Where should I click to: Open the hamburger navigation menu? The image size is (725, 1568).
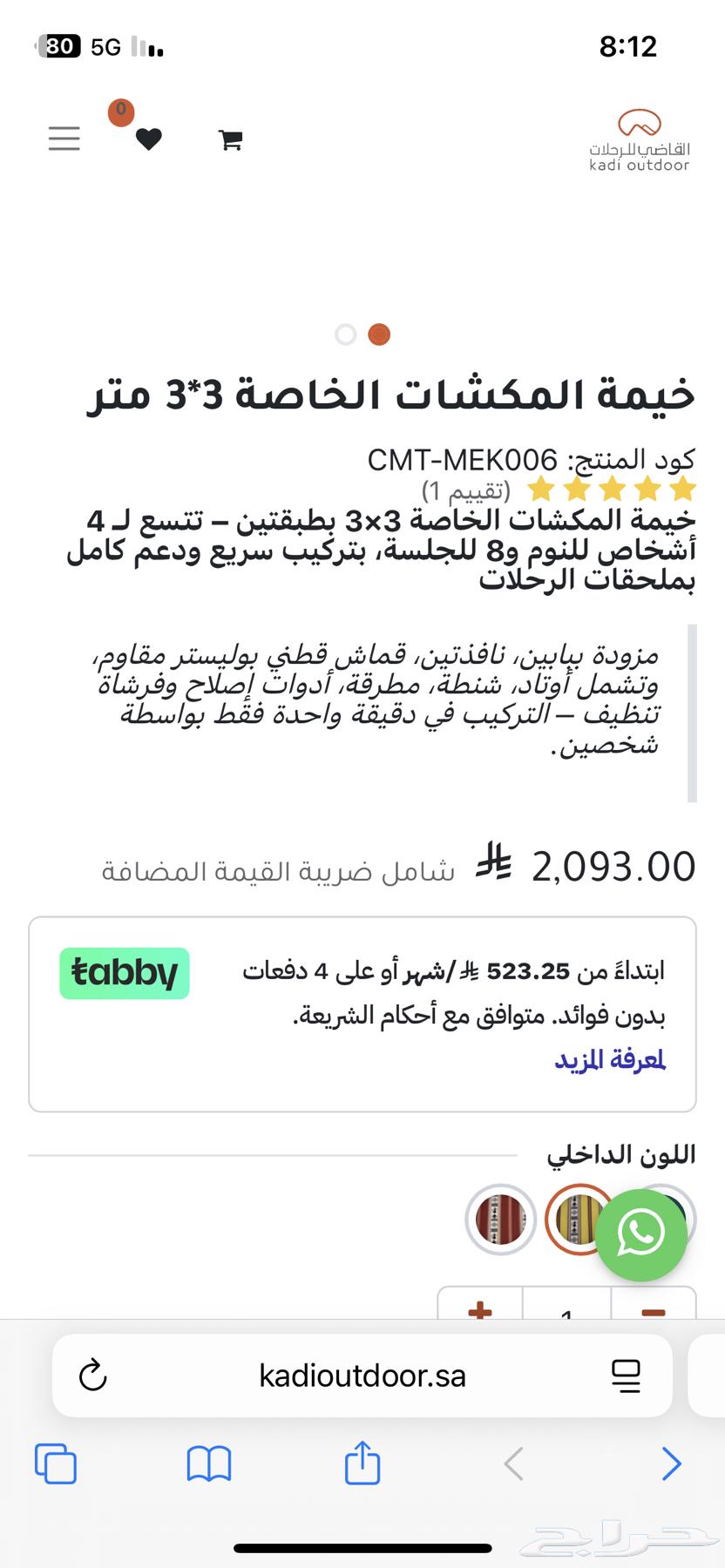[64, 139]
